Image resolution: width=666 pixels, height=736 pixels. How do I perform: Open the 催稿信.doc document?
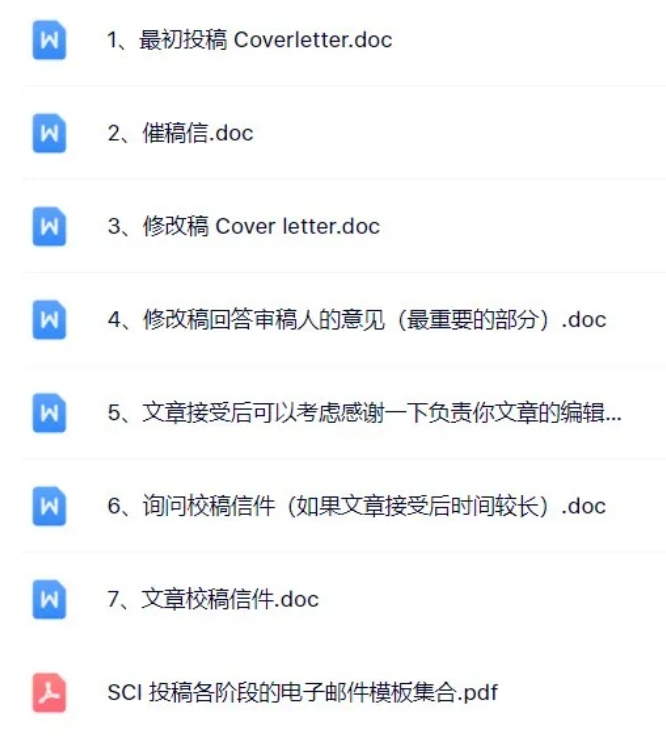tap(181, 134)
